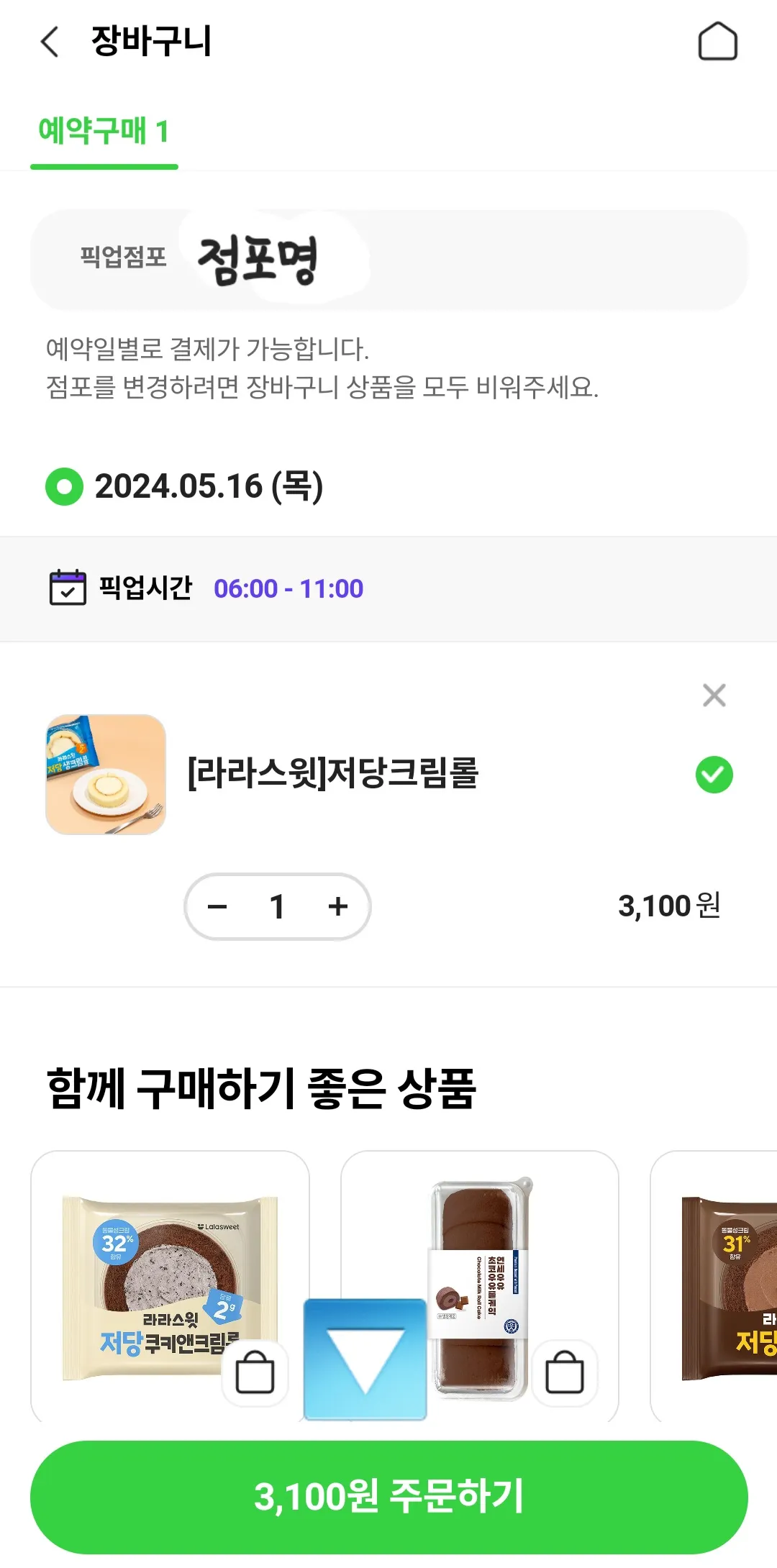Remove 저당크림롤 using the X icon
Screen dimensions: 777x1568
[713, 695]
